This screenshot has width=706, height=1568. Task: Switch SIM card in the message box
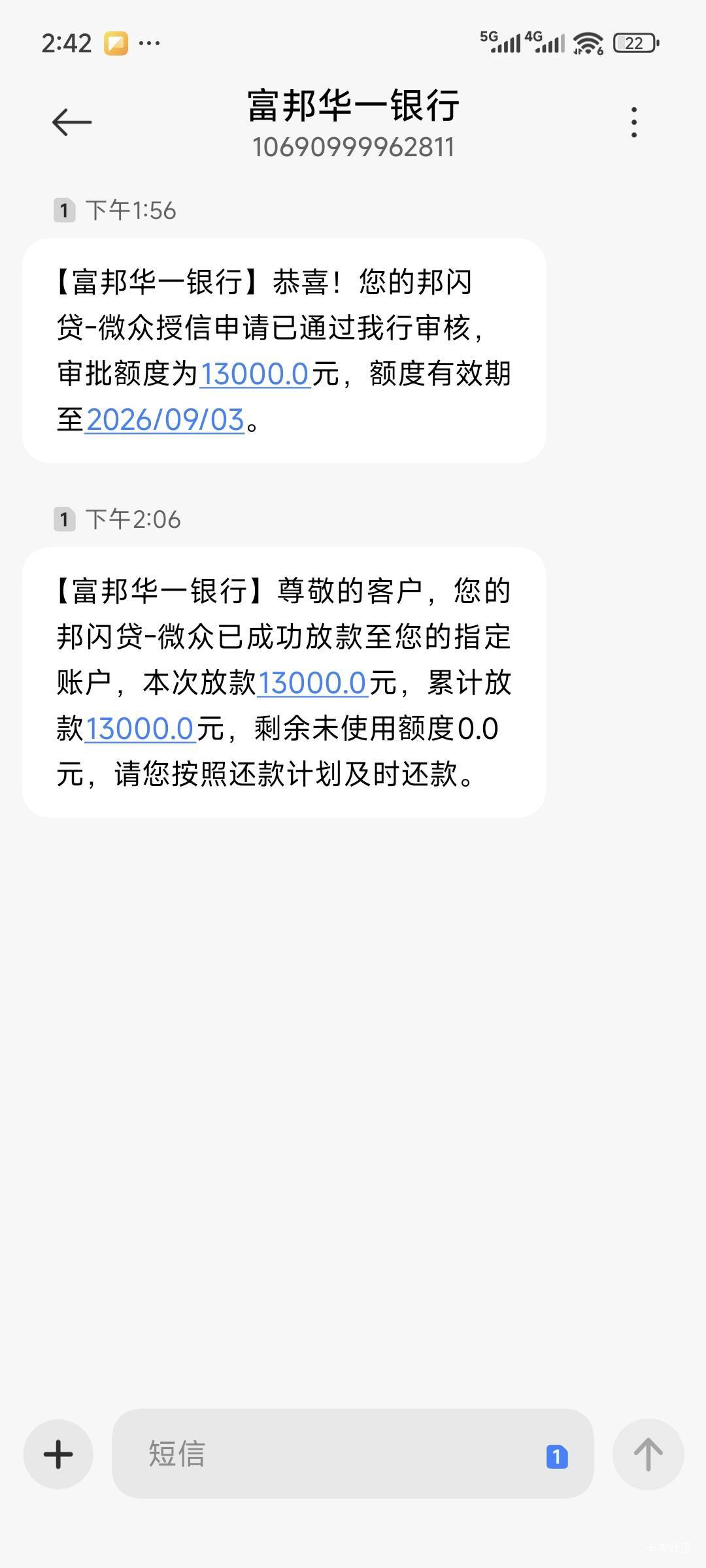tap(557, 1456)
